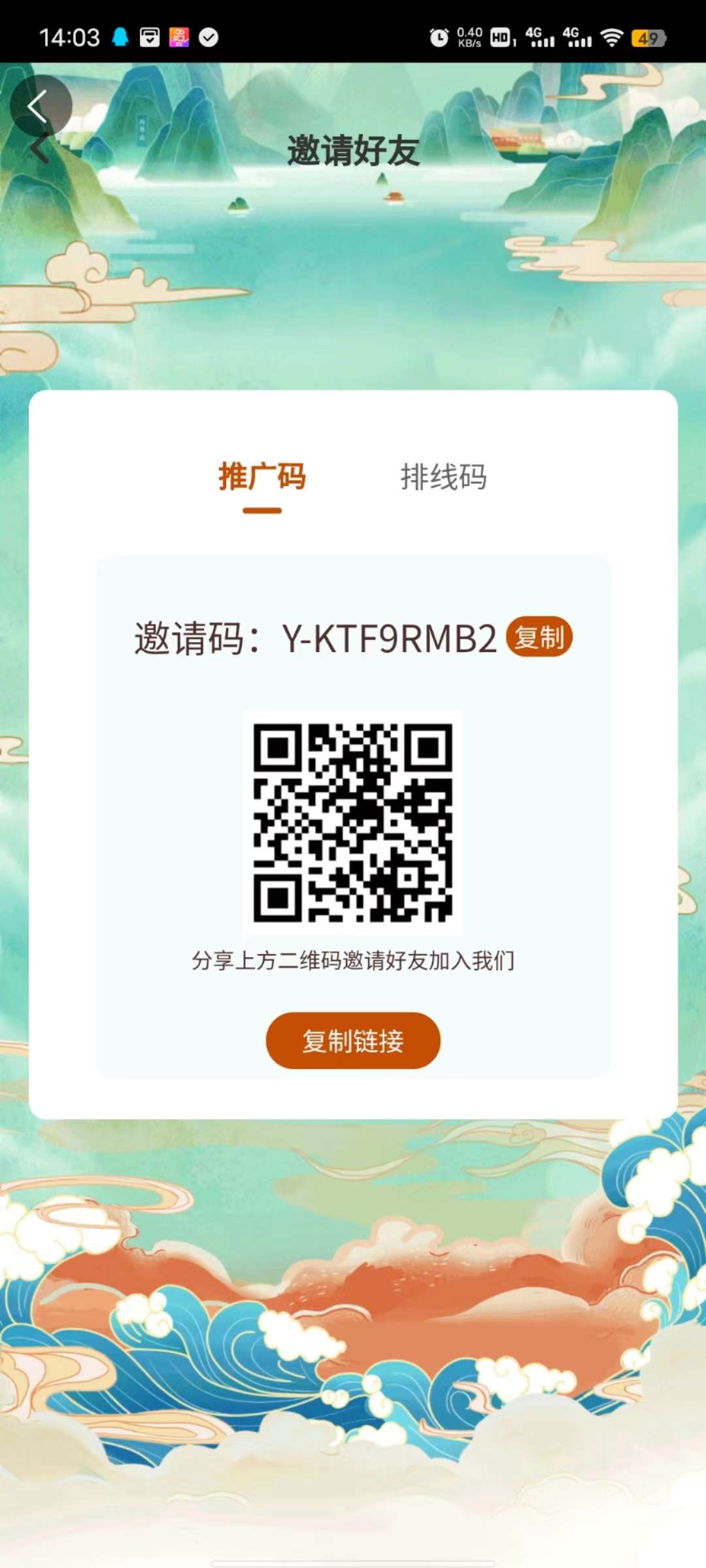The height and width of the screenshot is (1568, 706).
Task: Tap the 复制链接 button
Action: click(353, 1041)
